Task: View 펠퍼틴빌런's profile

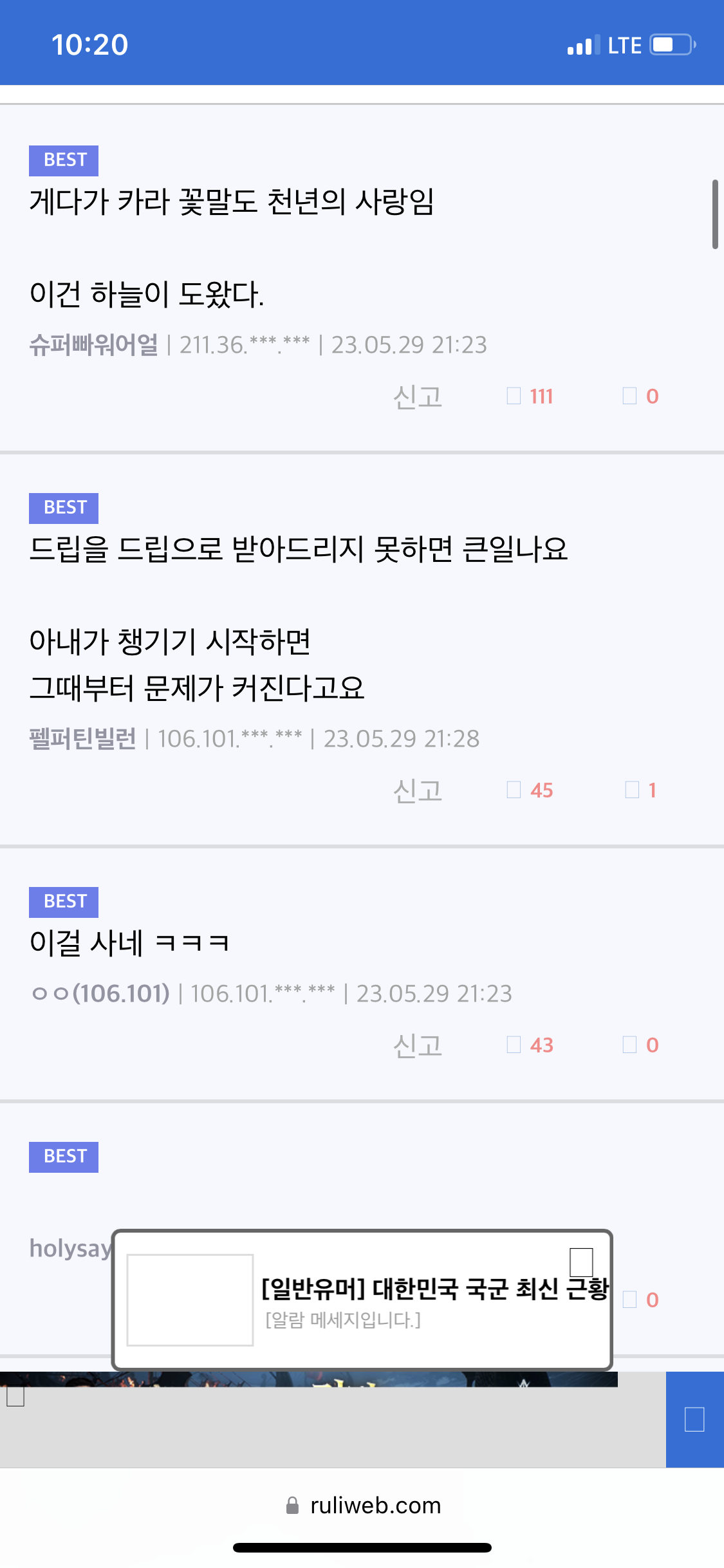Action: pos(83,739)
